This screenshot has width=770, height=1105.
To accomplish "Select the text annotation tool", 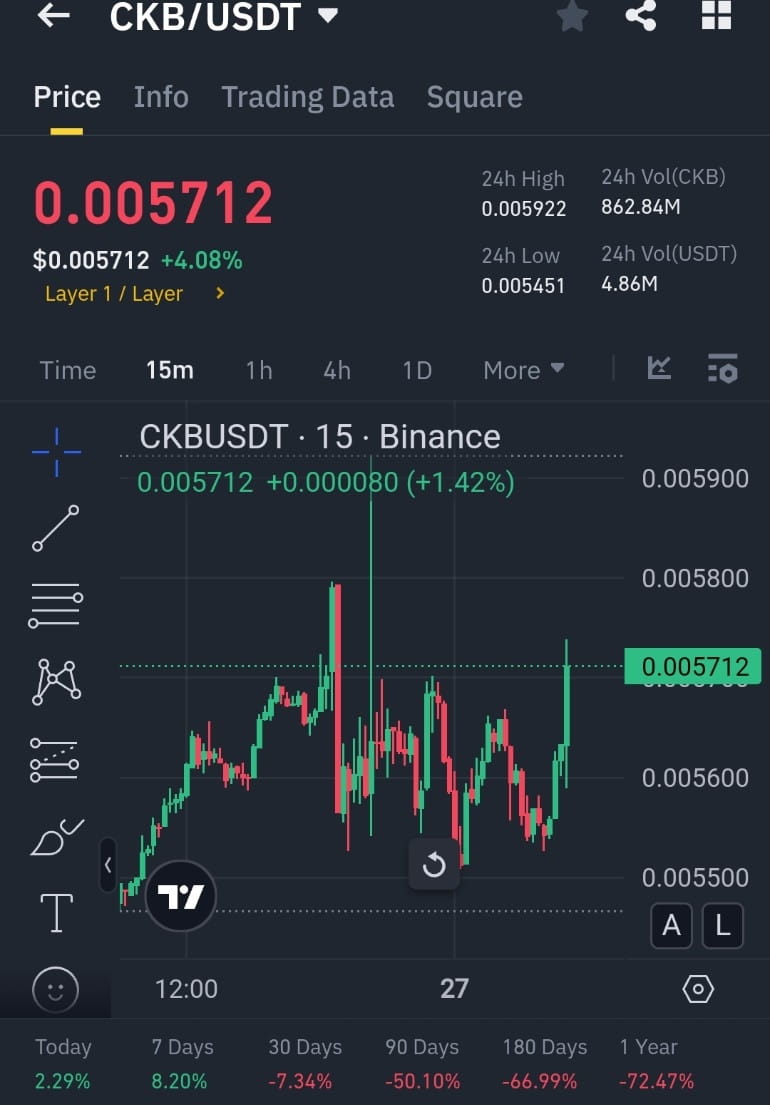I will pyautogui.click(x=55, y=912).
